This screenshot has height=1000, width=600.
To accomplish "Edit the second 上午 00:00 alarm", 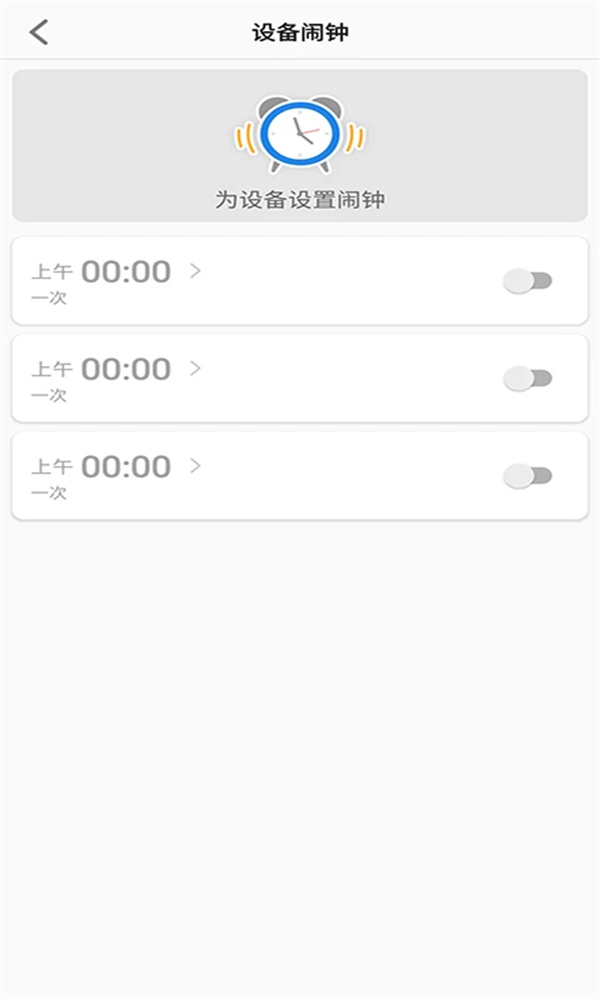I will pyautogui.click(x=125, y=370).
